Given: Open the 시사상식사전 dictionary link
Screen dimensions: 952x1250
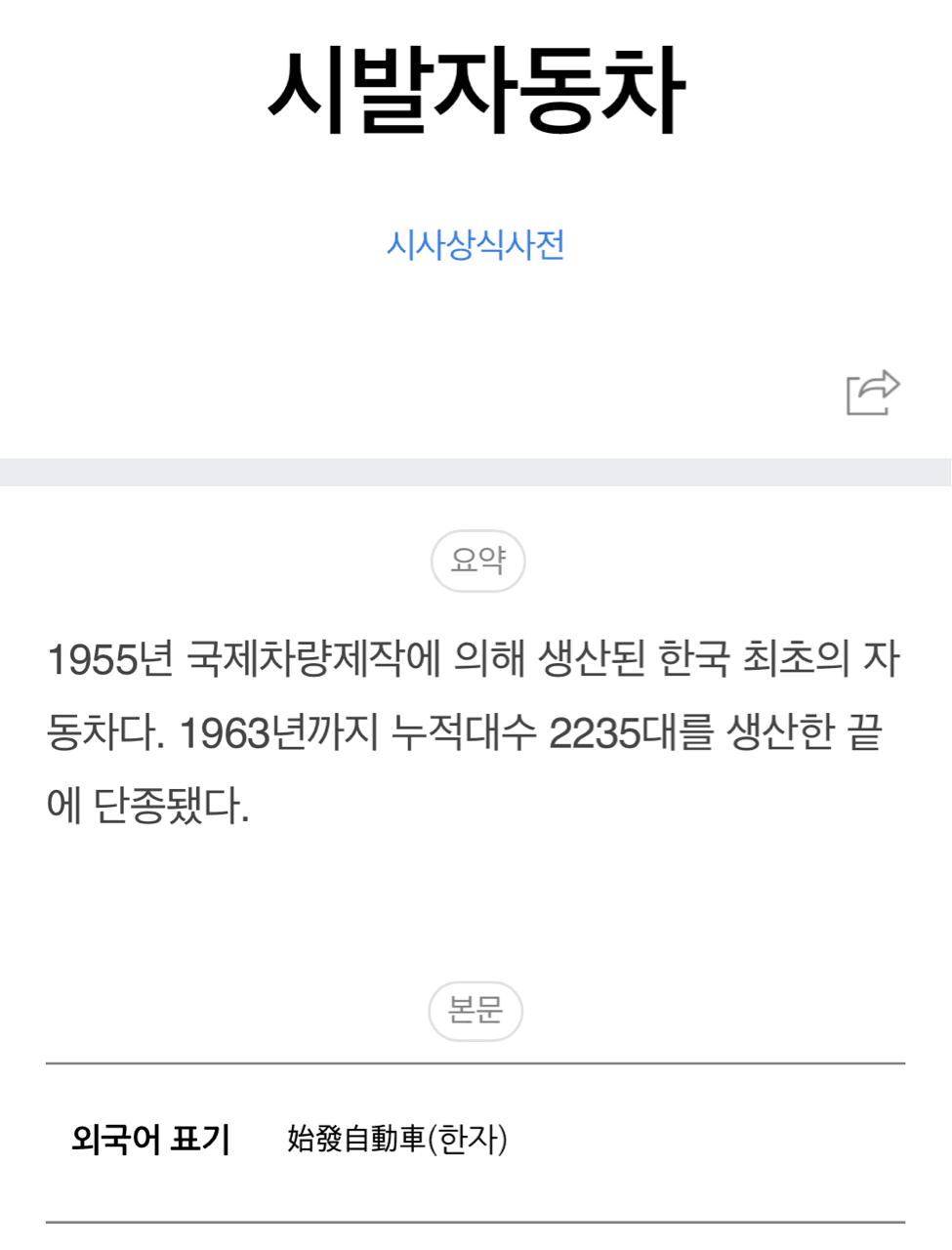Looking at the screenshot, I should (x=476, y=247).
